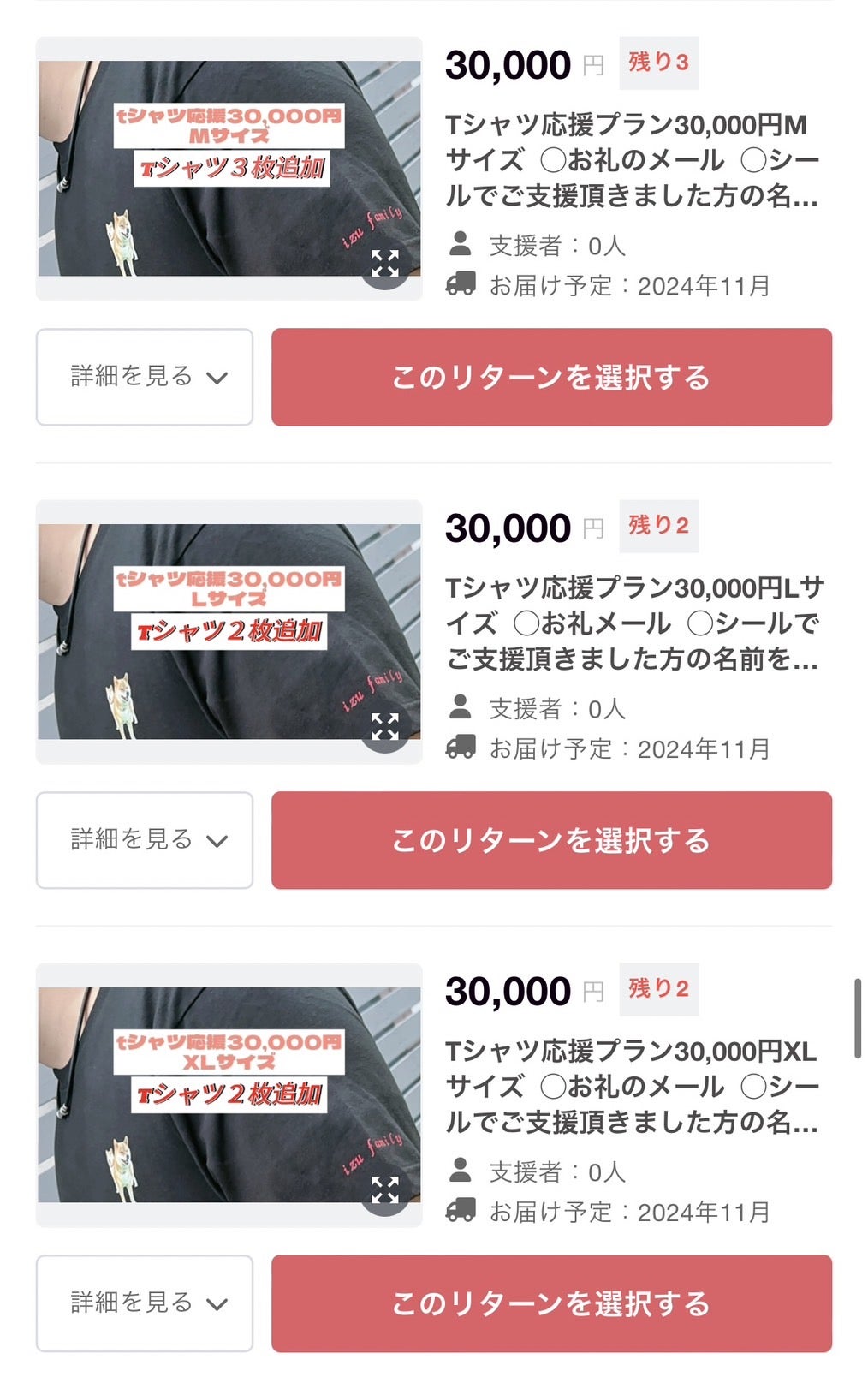Screen dimensions: 868x1383
Task: Select the L size T-shirt return
Action: tap(551, 840)
